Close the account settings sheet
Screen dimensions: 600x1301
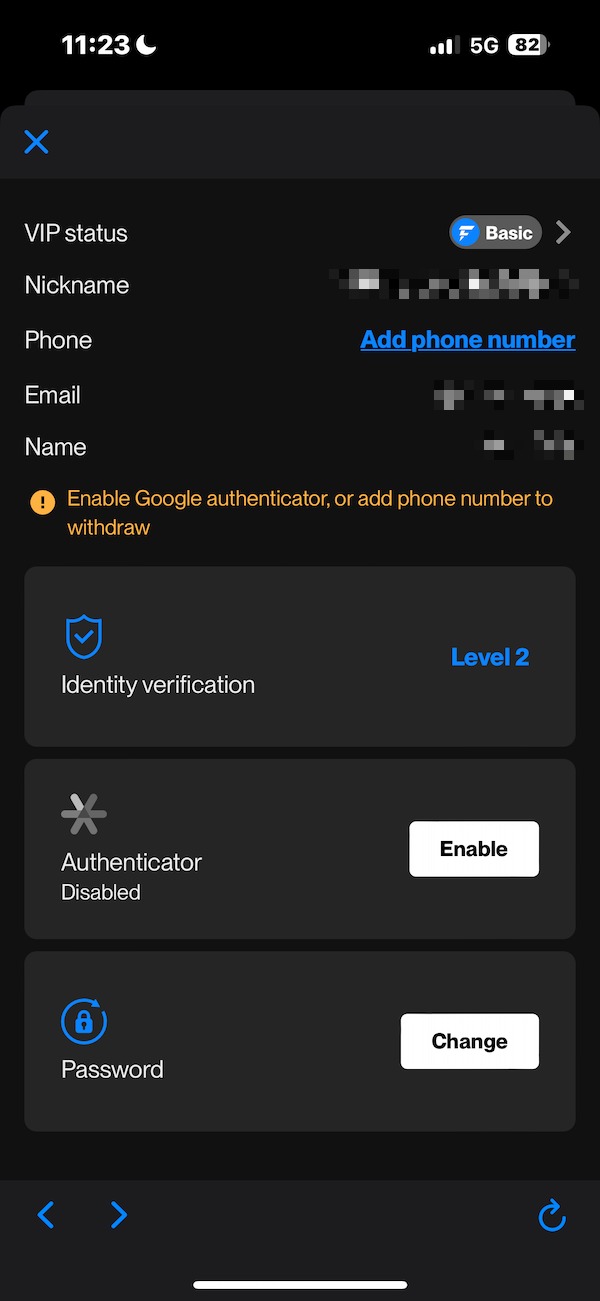point(36,142)
